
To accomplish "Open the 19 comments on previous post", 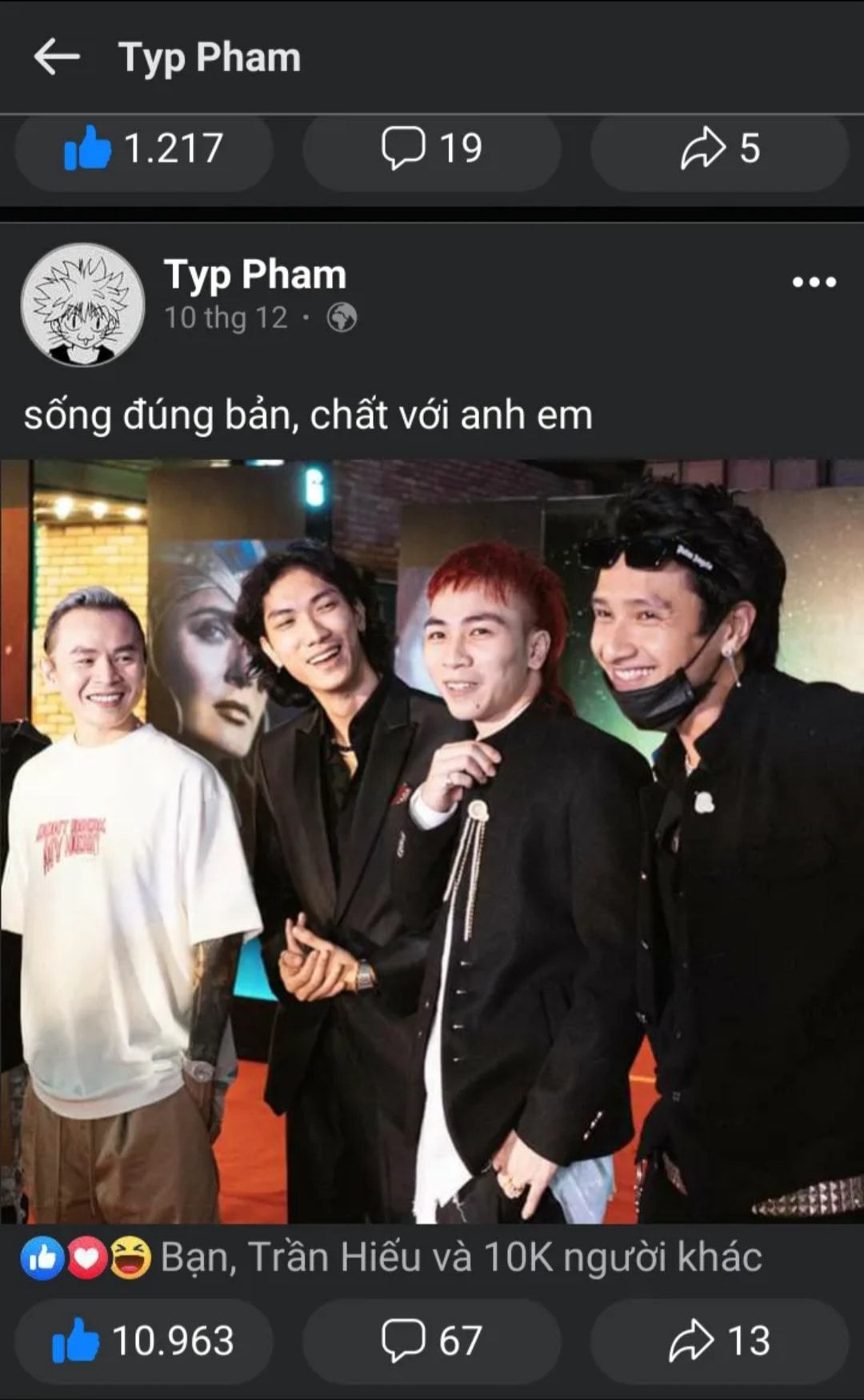I will (x=432, y=149).
